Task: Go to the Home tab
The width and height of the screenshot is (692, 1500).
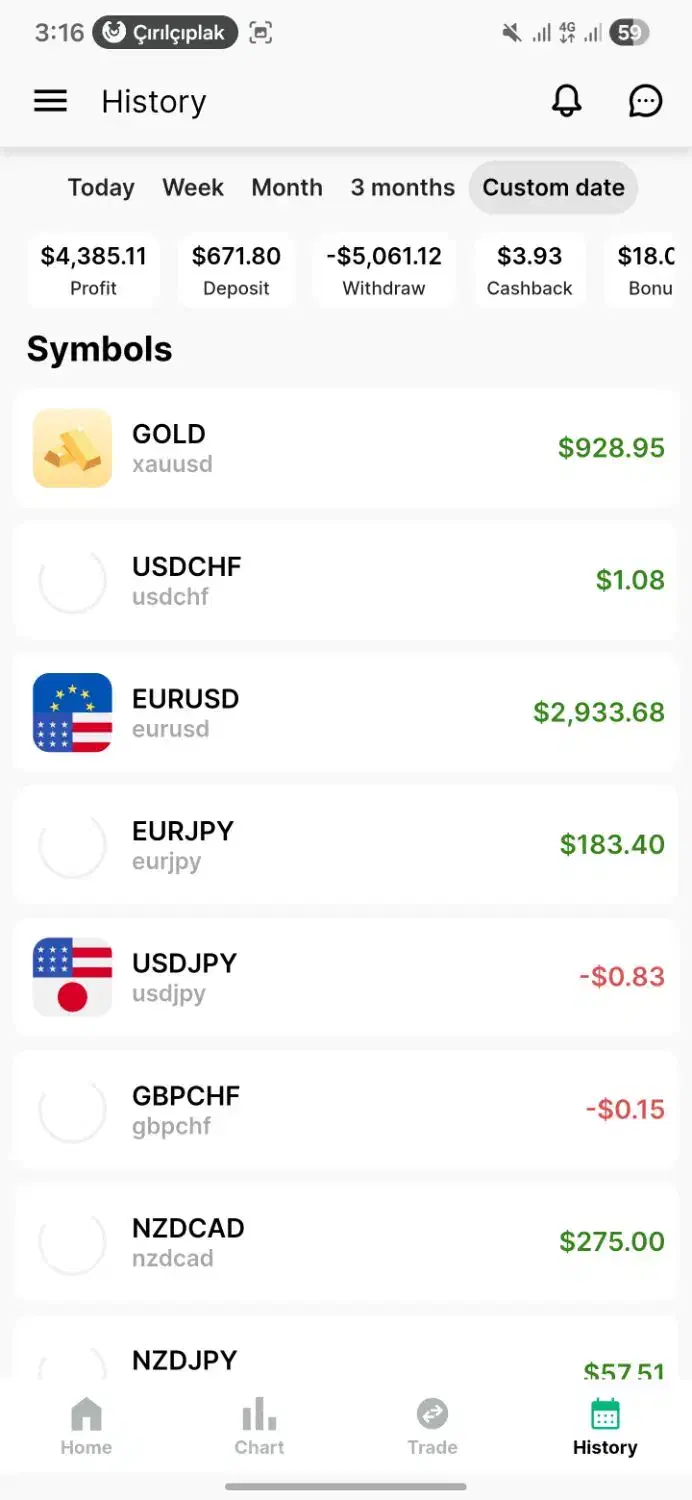Action: click(x=86, y=1427)
